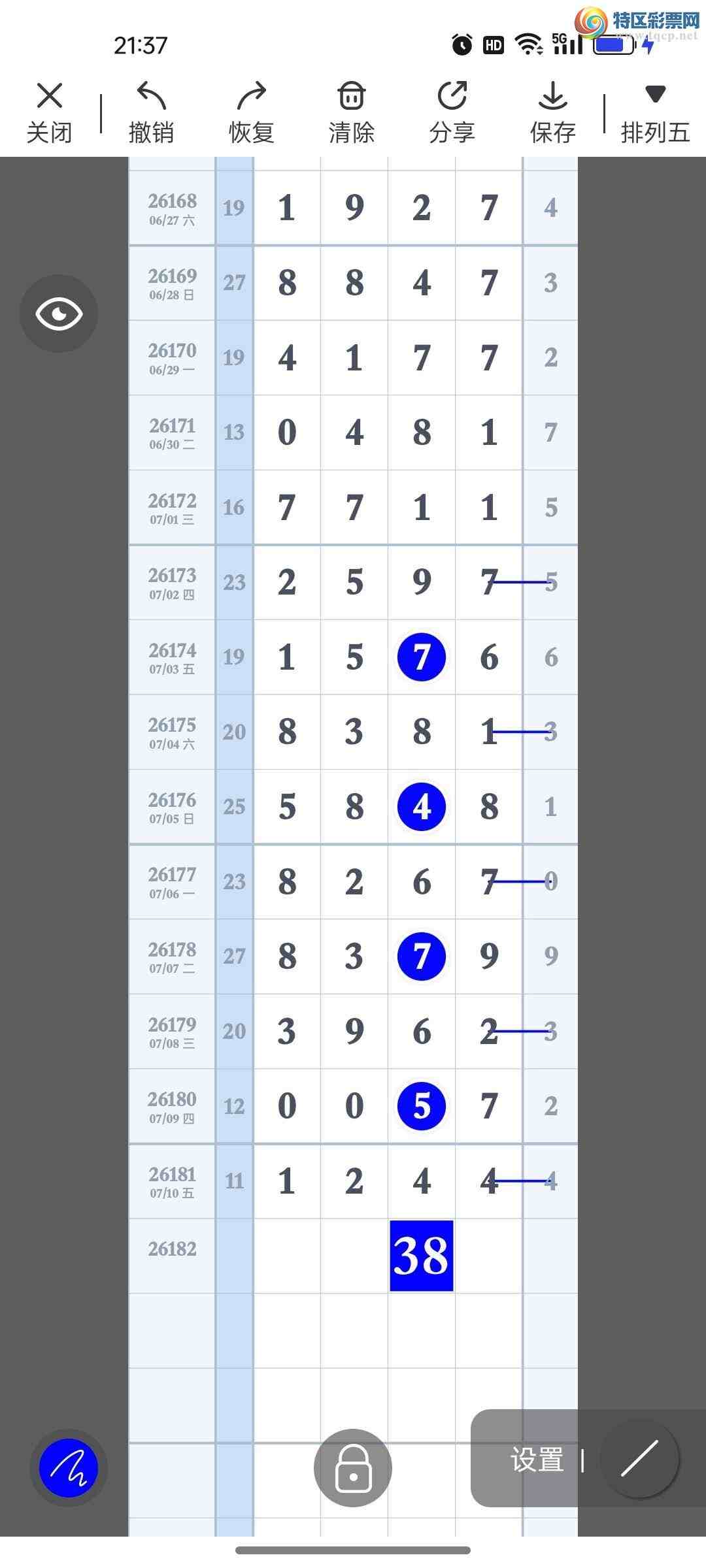Tap the lock button
The image size is (706, 1568).
tap(353, 1468)
